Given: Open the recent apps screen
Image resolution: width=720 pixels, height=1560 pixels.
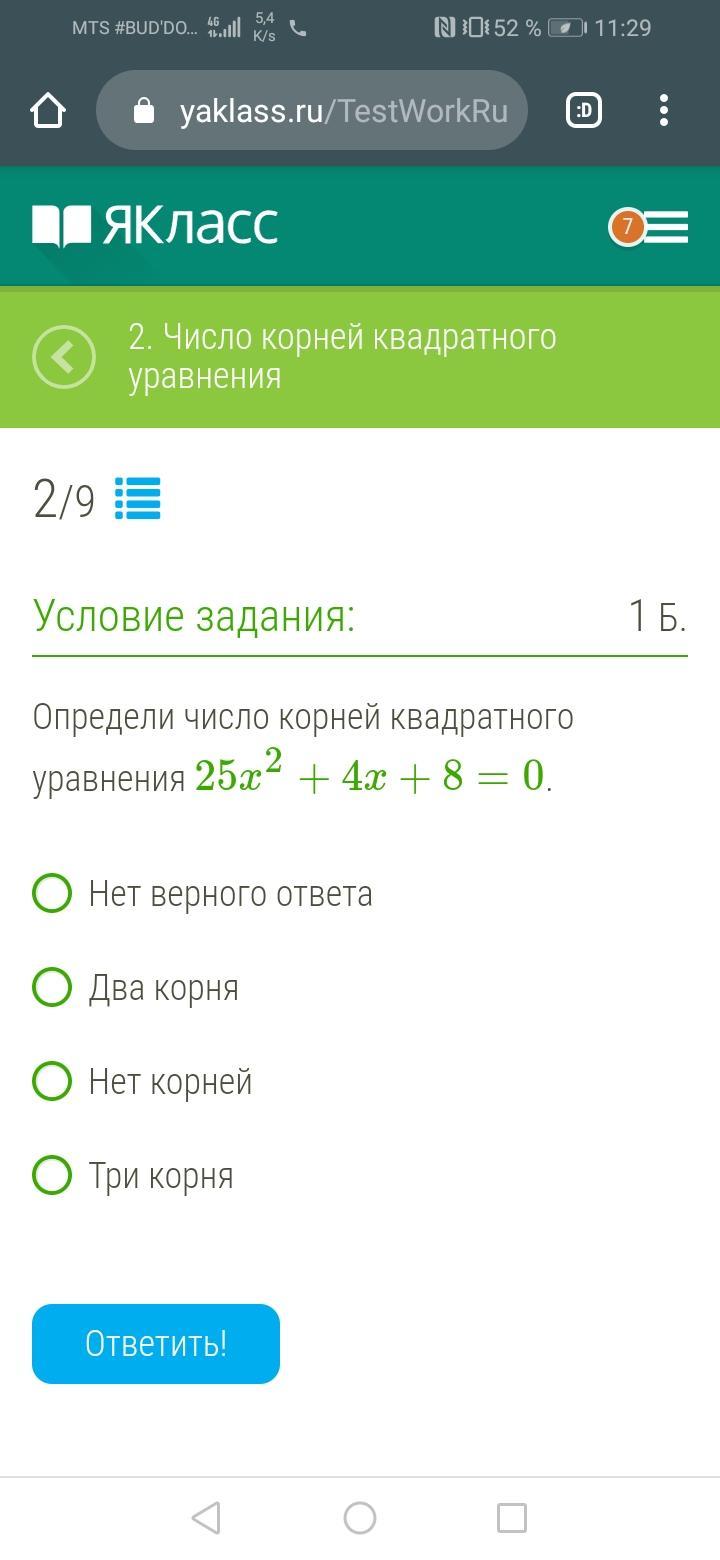Looking at the screenshot, I should coord(512,1518).
